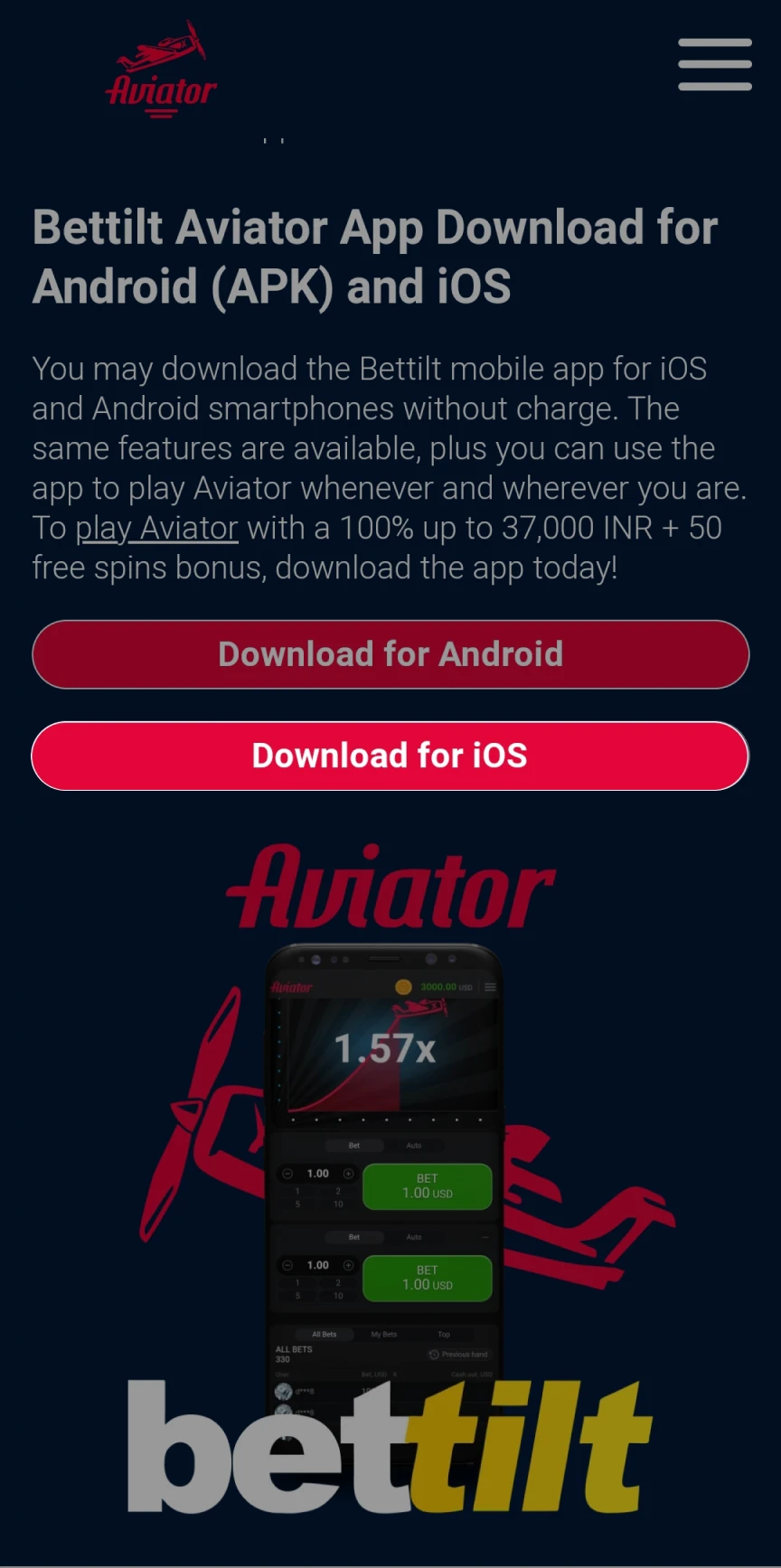Toggle Auto on the second bet panel
Viewport: 781px width, 1568px height.
pyautogui.click(x=414, y=1237)
